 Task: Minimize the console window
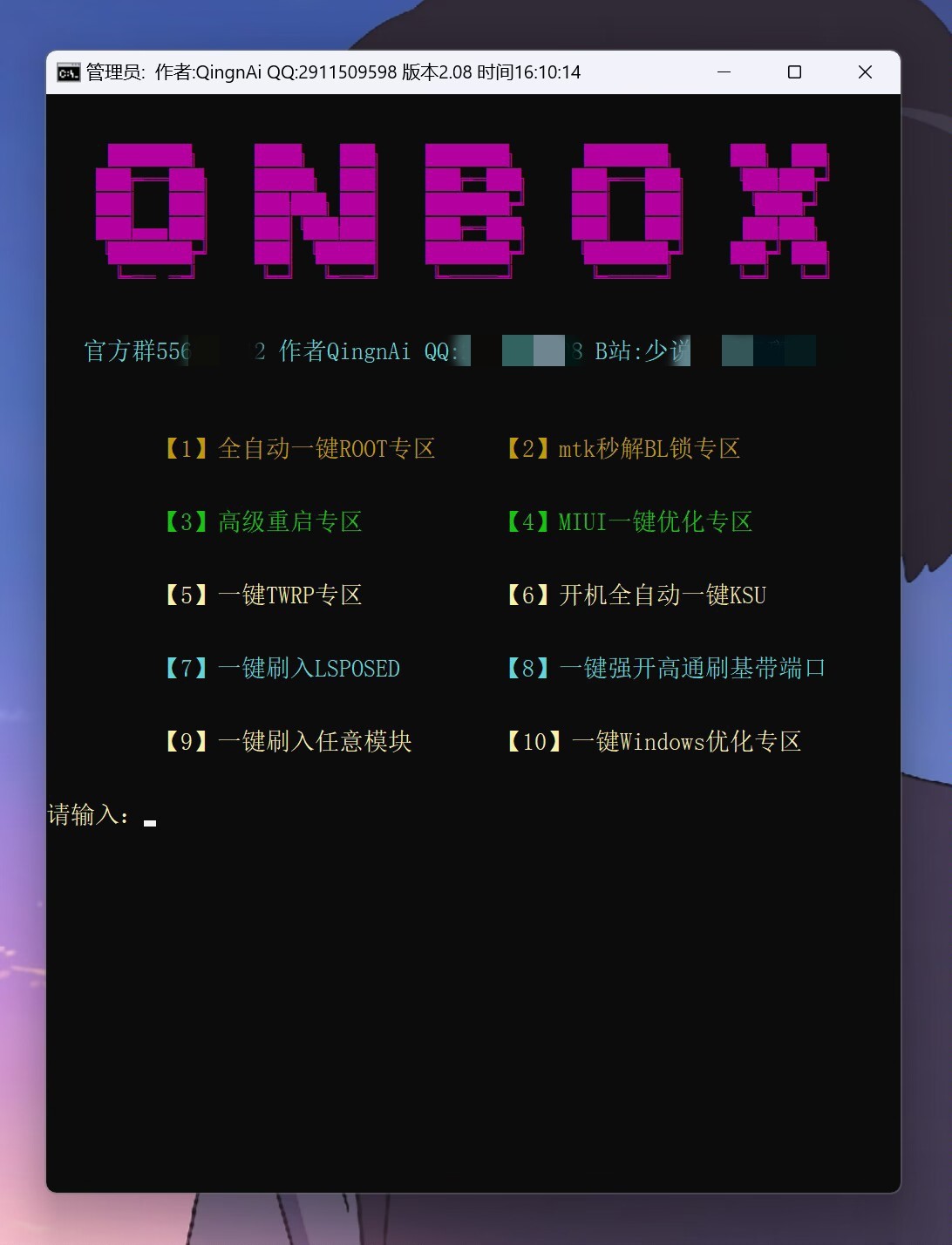point(724,72)
